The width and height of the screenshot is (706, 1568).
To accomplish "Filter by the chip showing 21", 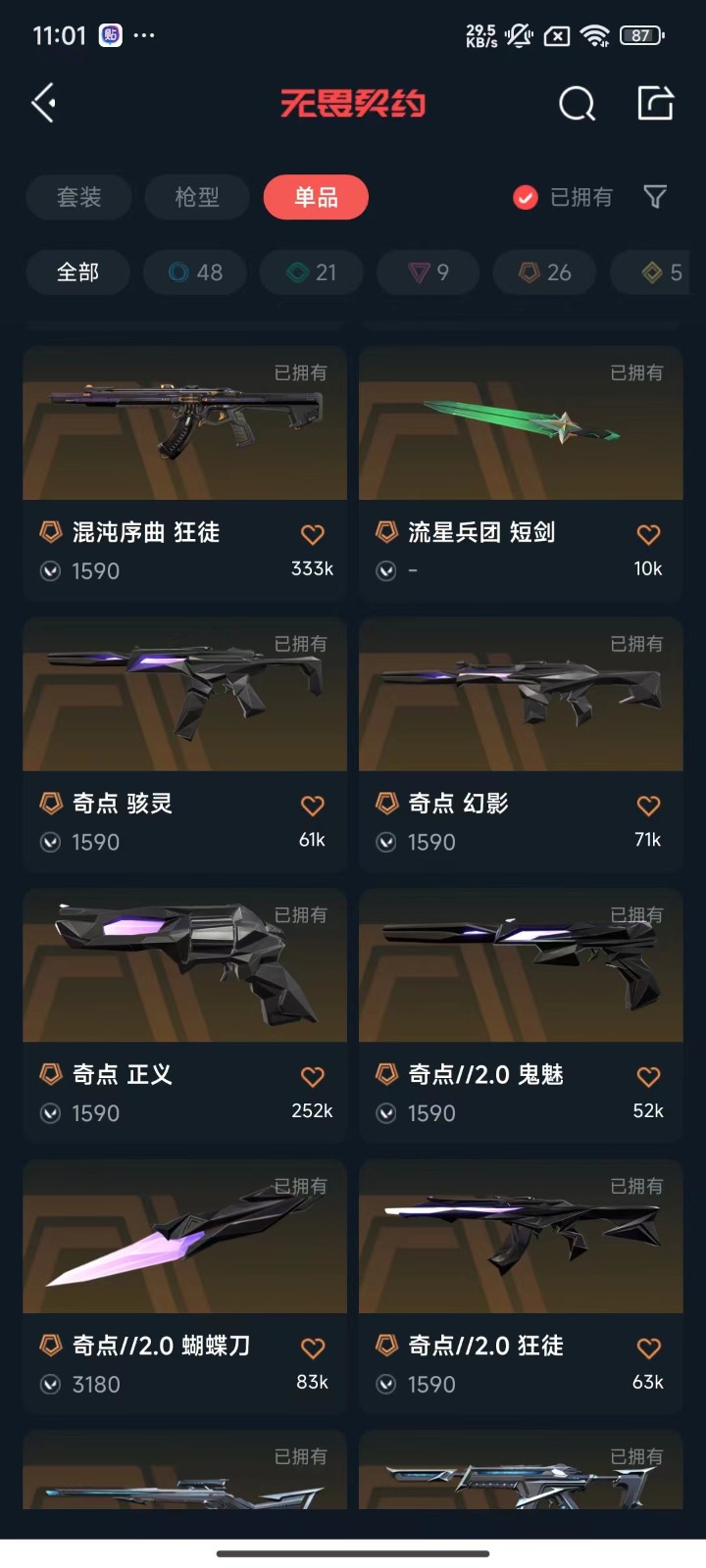I will [x=312, y=272].
